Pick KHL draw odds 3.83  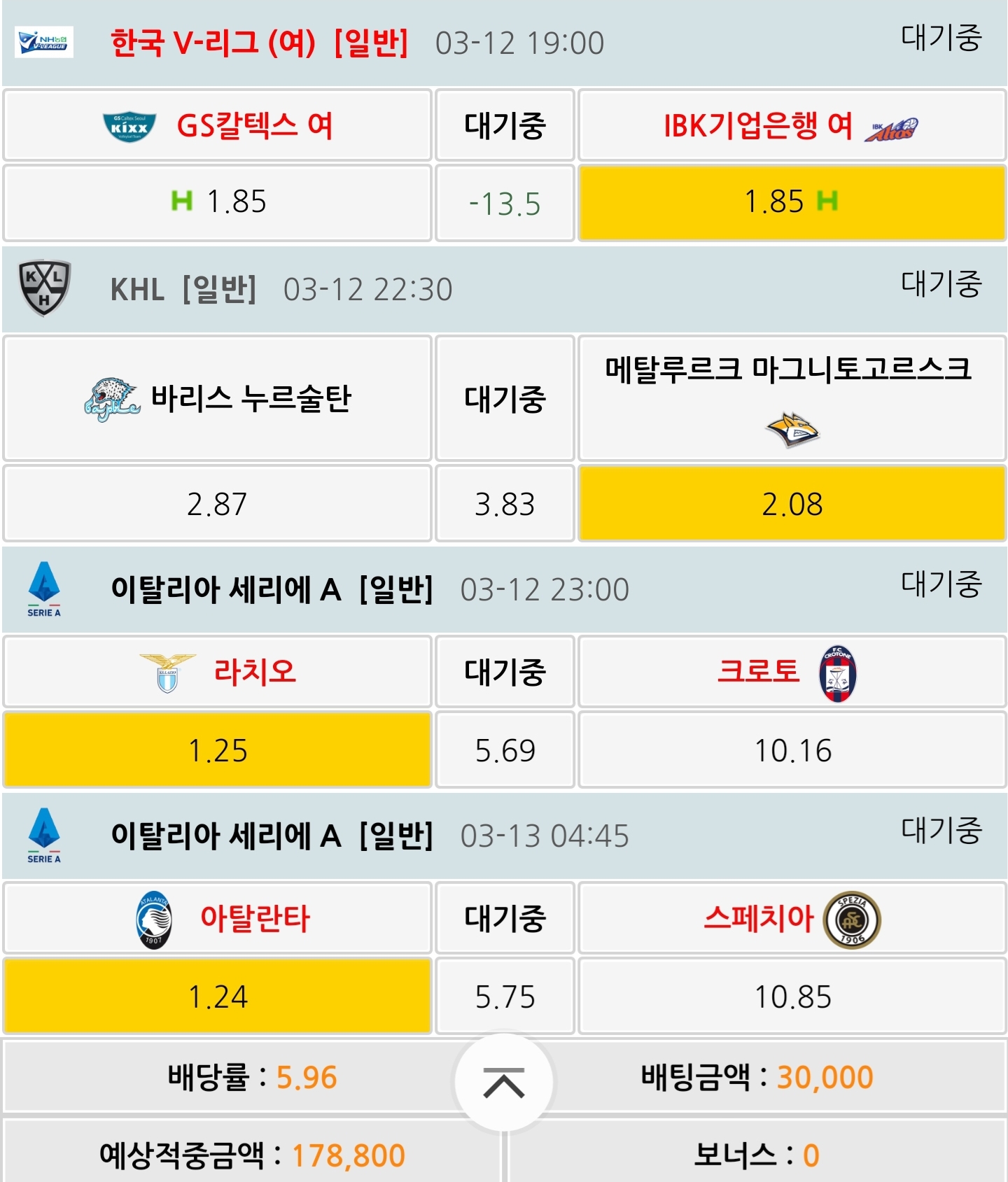click(505, 504)
